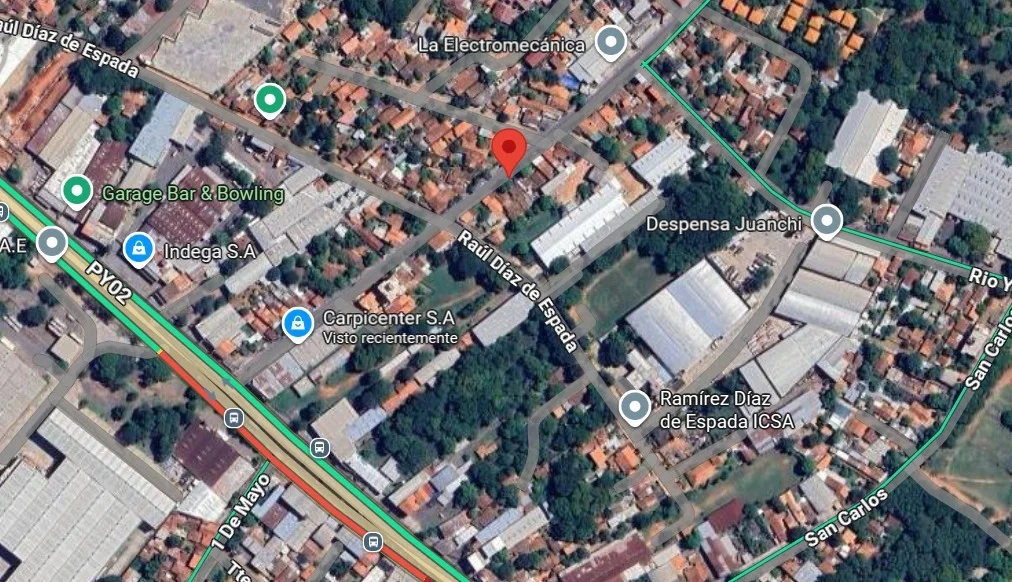Open the La Electromecánica place marker
Image resolution: width=1012 pixels, height=582 pixels.
(x=610, y=42)
